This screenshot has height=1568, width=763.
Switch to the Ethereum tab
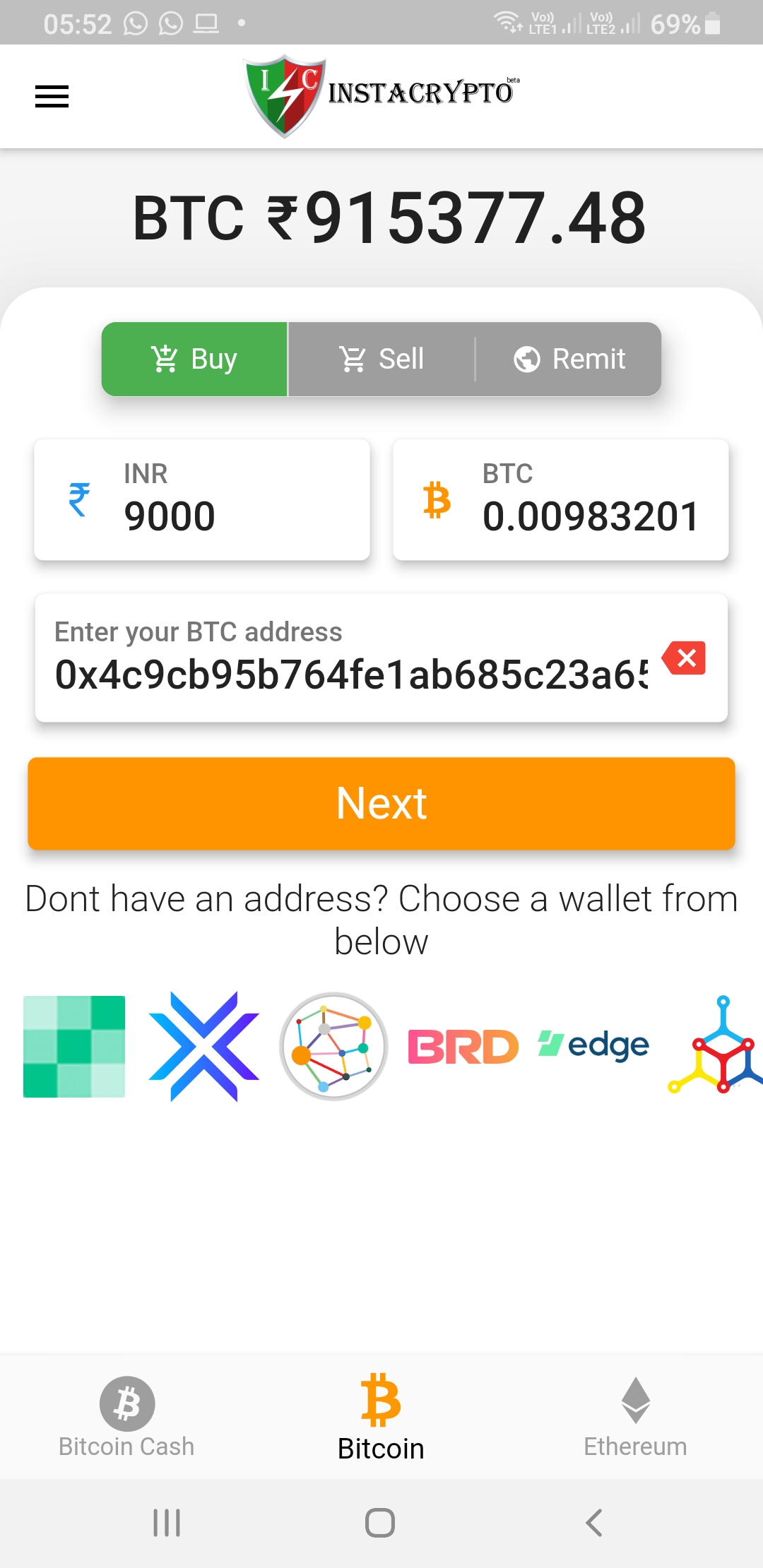(635, 1417)
